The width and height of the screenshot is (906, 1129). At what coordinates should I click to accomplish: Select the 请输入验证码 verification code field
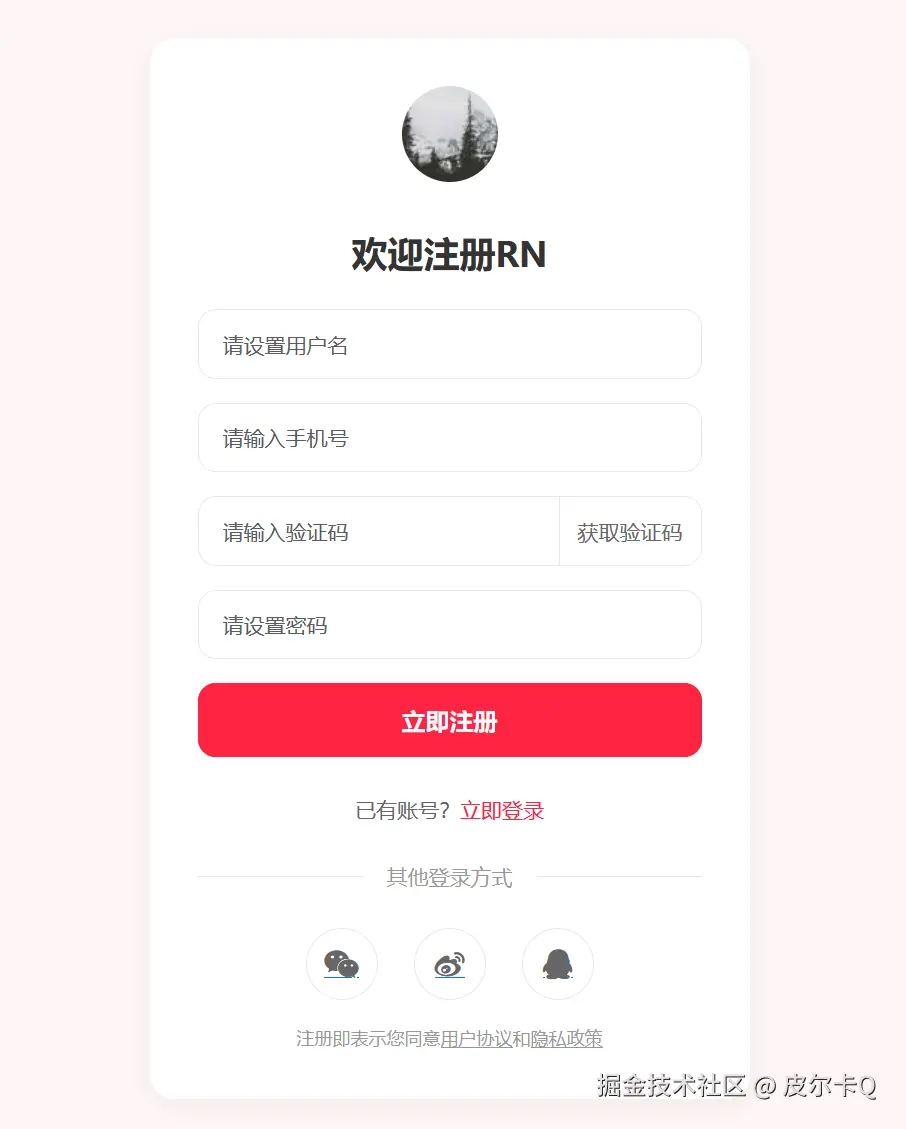(x=378, y=532)
